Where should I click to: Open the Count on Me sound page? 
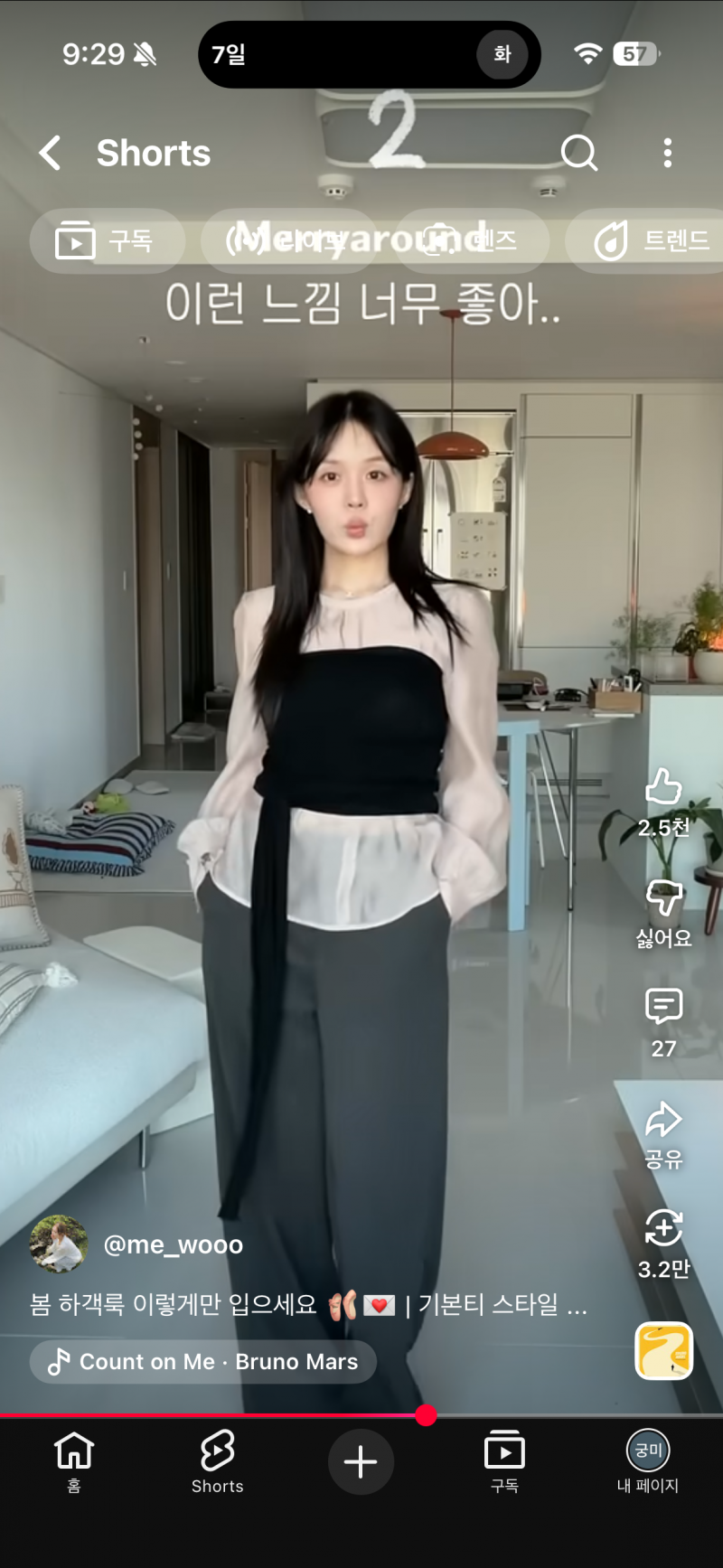coord(202,1362)
